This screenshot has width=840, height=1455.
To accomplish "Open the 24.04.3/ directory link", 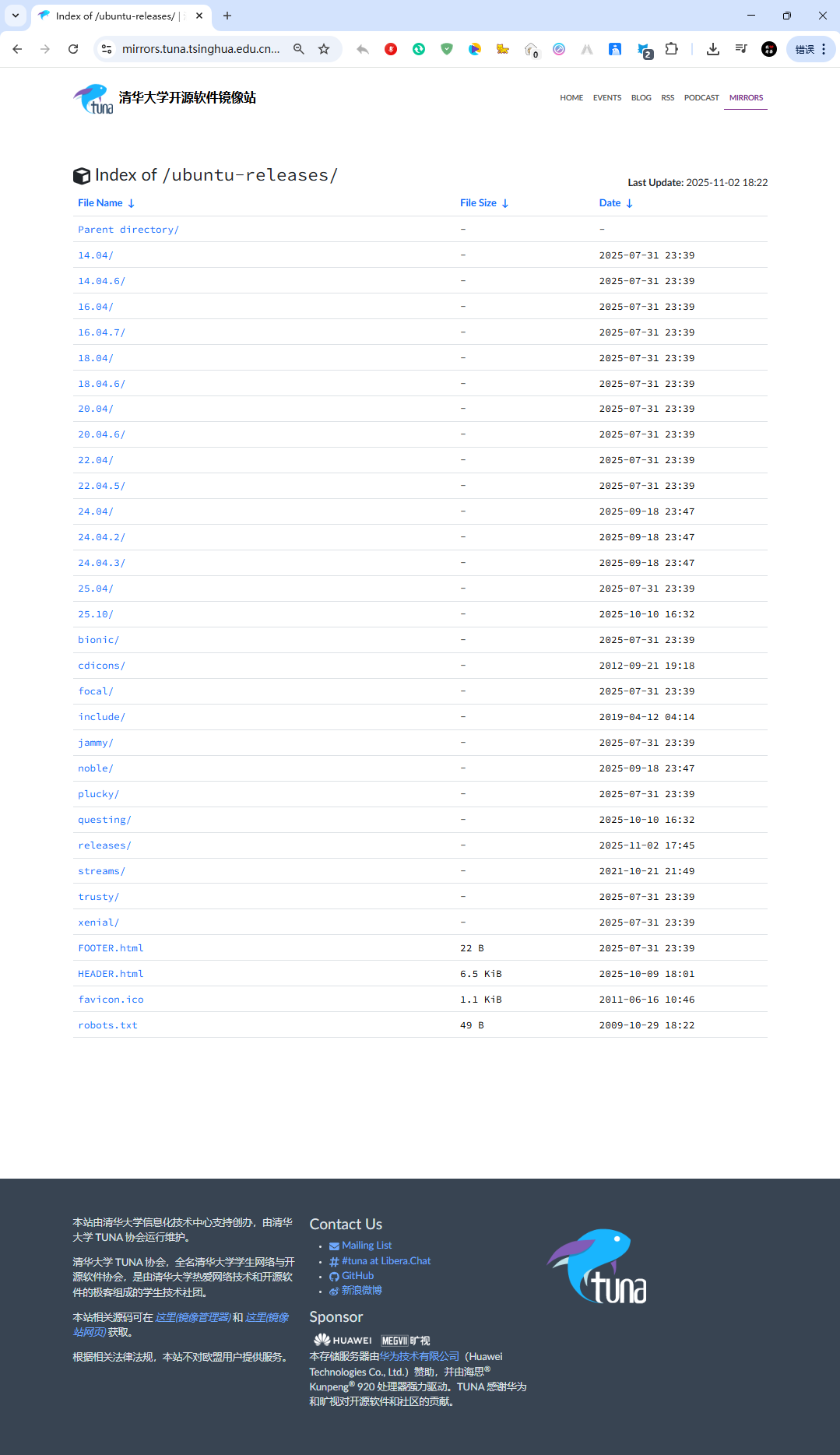I will click(101, 563).
